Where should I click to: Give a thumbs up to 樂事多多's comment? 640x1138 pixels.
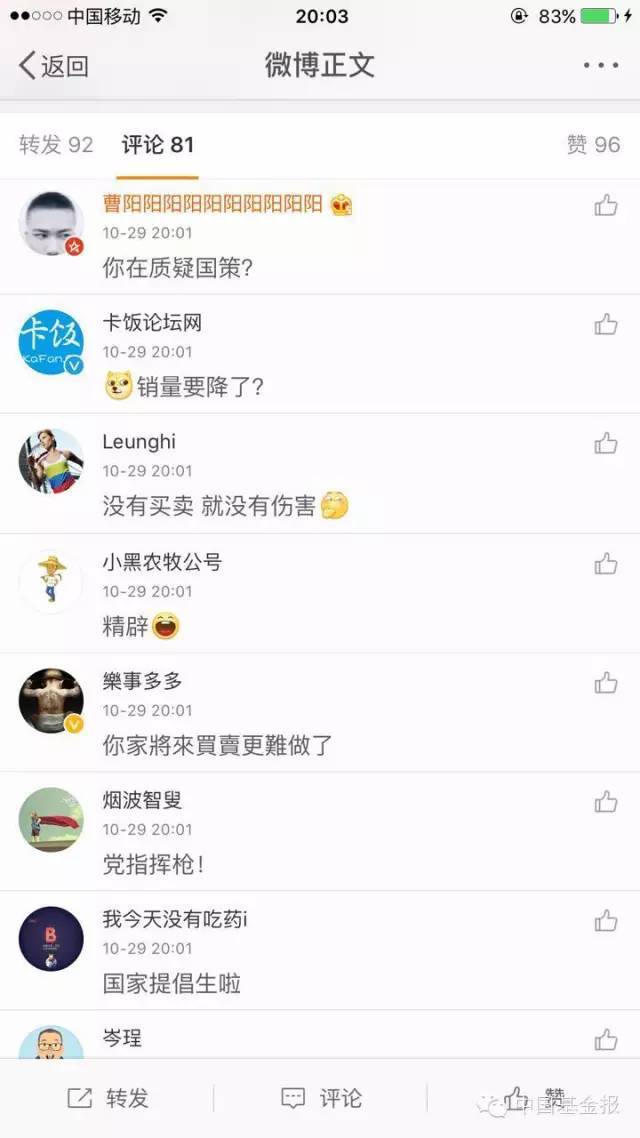click(606, 683)
